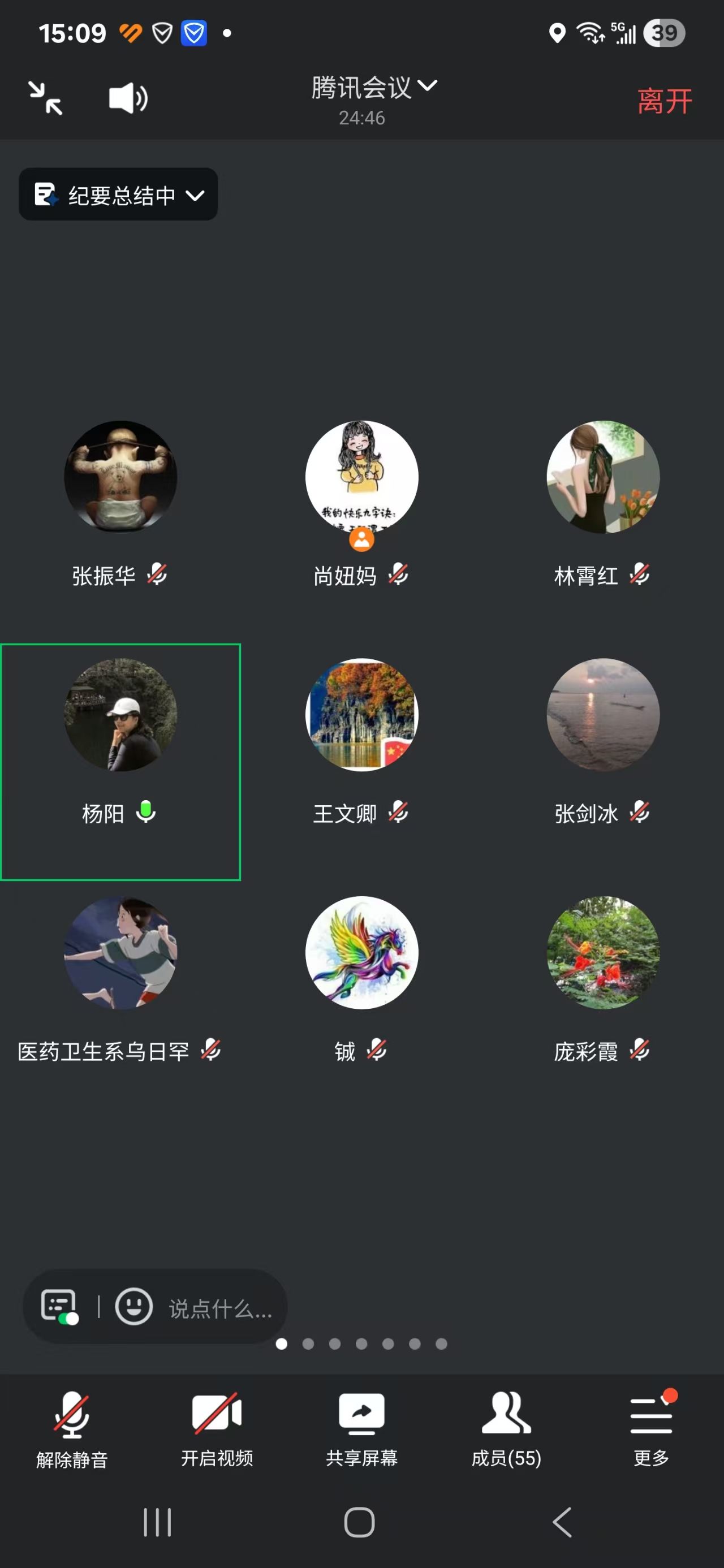The height and width of the screenshot is (1568, 724).
Task: Open the chat messages panel icon
Action: (59, 1306)
